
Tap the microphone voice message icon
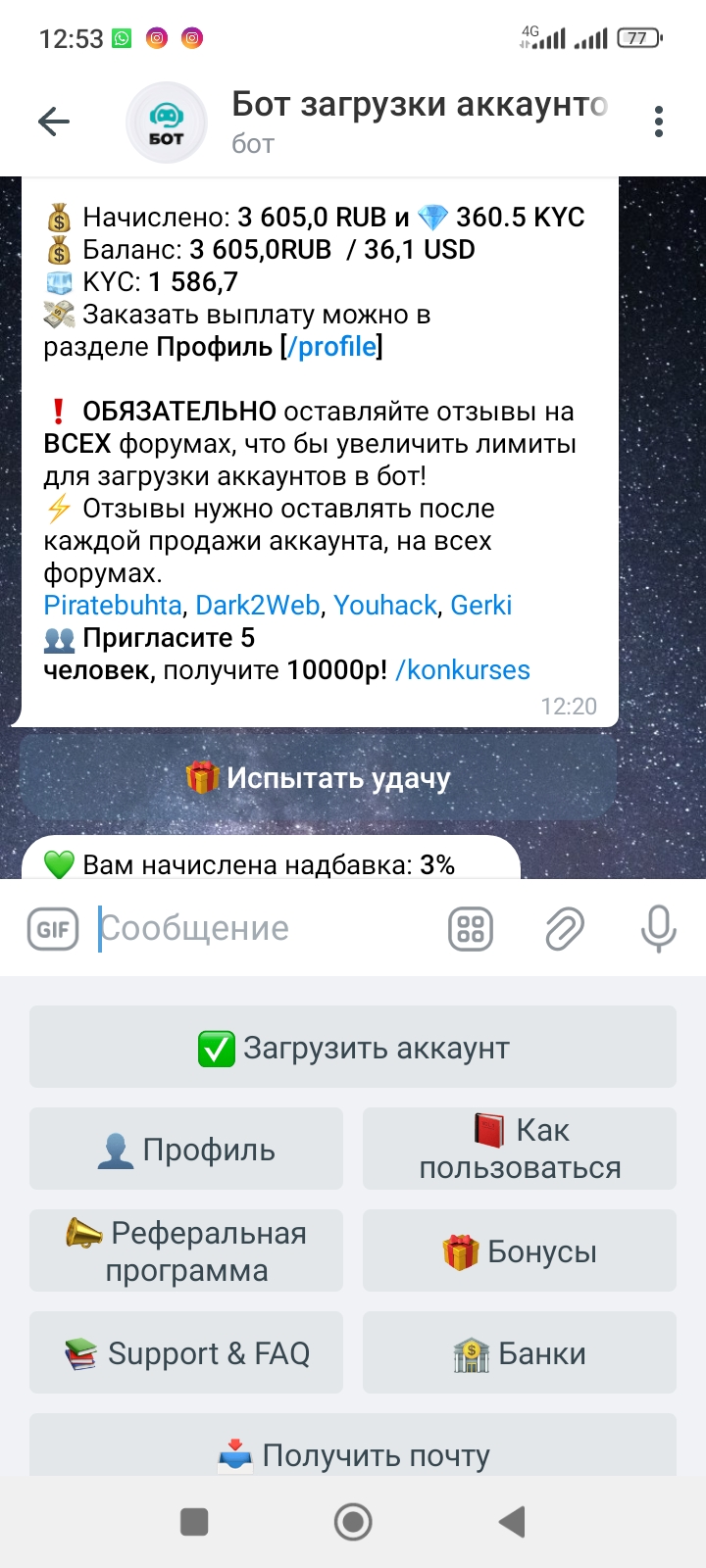[x=658, y=928]
